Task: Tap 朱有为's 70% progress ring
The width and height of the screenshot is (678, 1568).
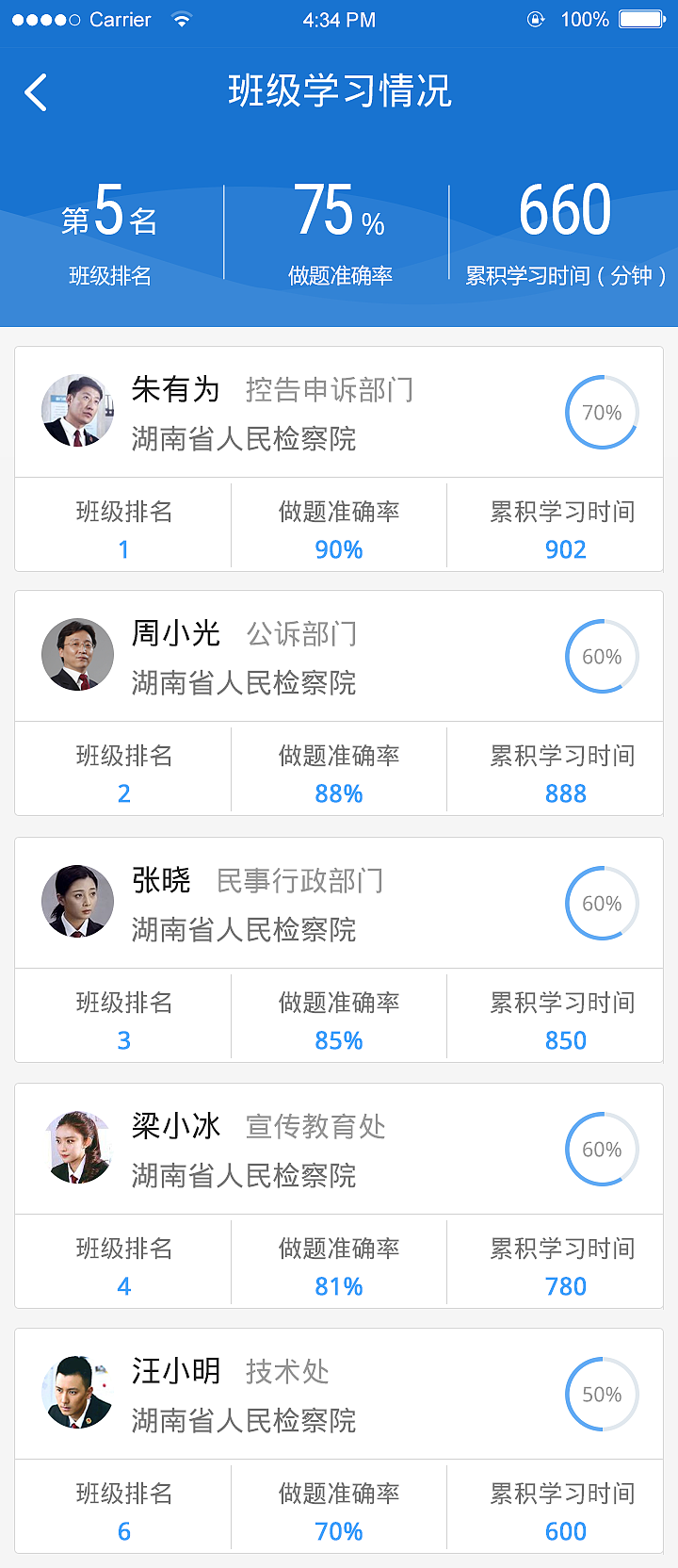Action: click(x=601, y=412)
